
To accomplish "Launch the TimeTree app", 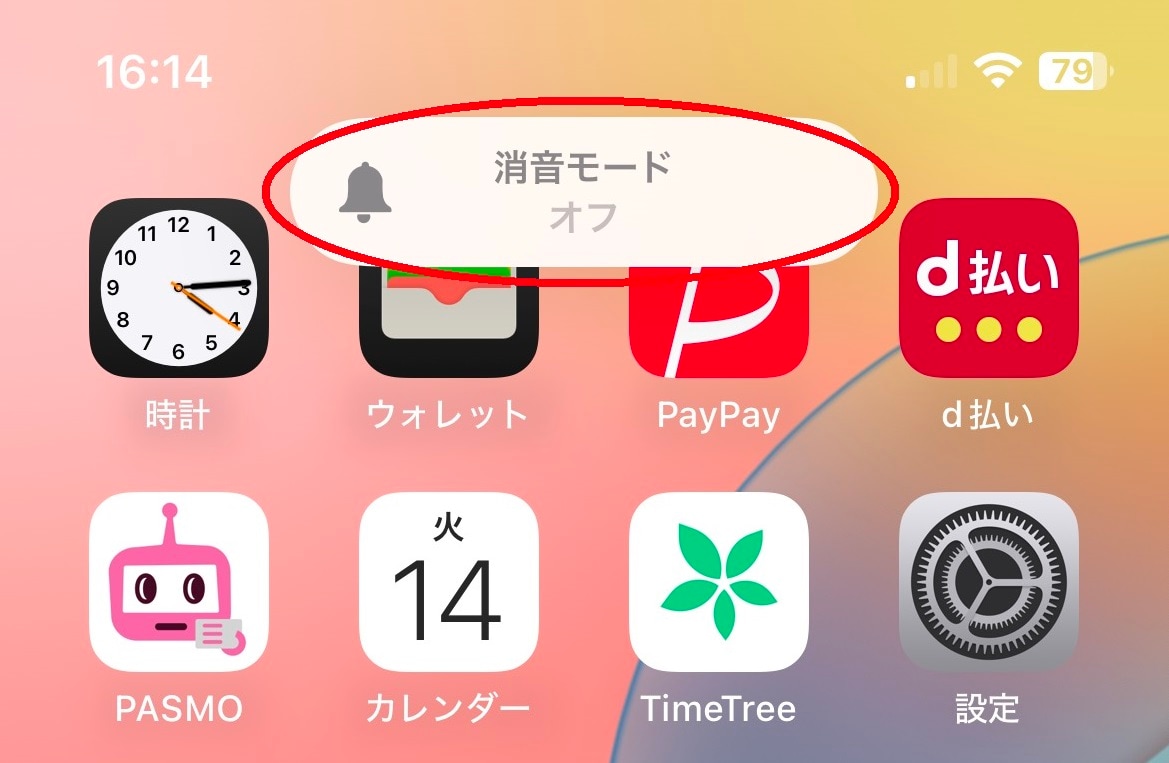I will pos(718,581).
